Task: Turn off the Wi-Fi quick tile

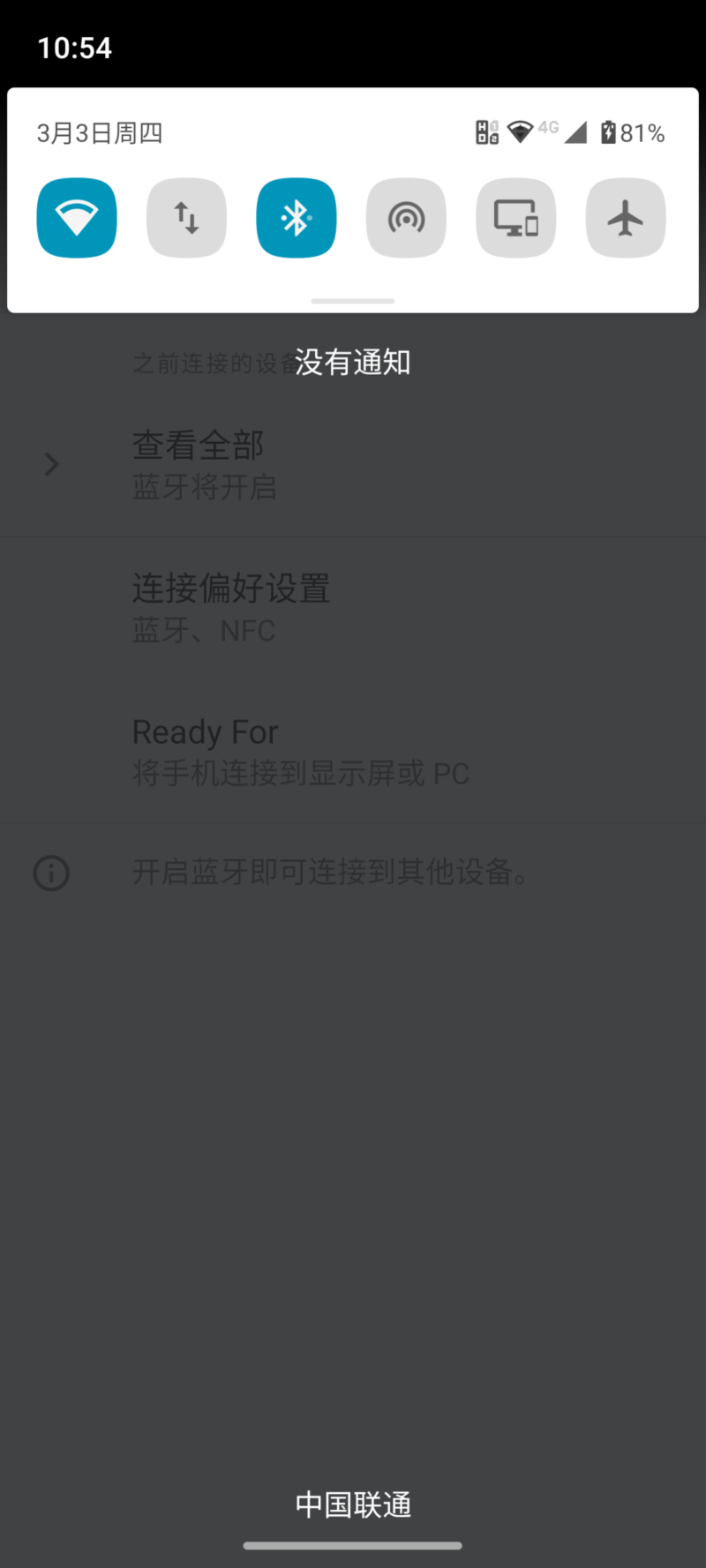Action: pyautogui.click(x=77, y=218)
